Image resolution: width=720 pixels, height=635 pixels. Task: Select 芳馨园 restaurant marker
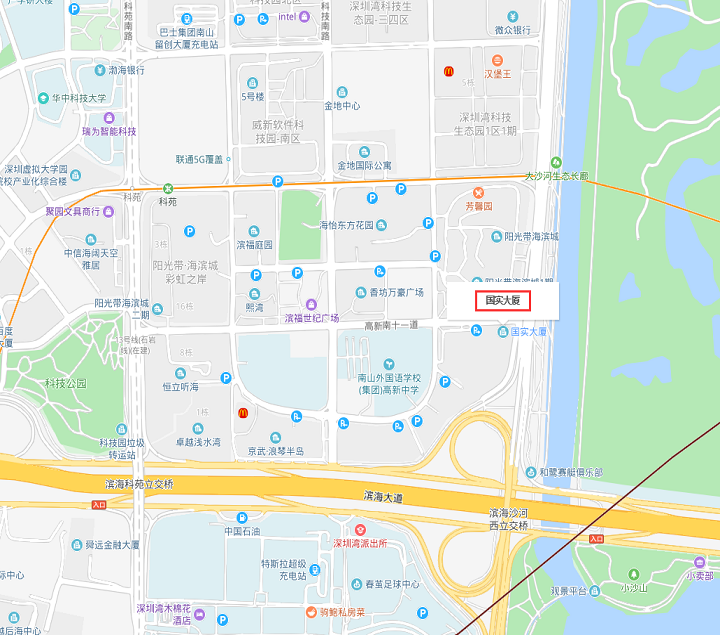[x=478, y=192]
